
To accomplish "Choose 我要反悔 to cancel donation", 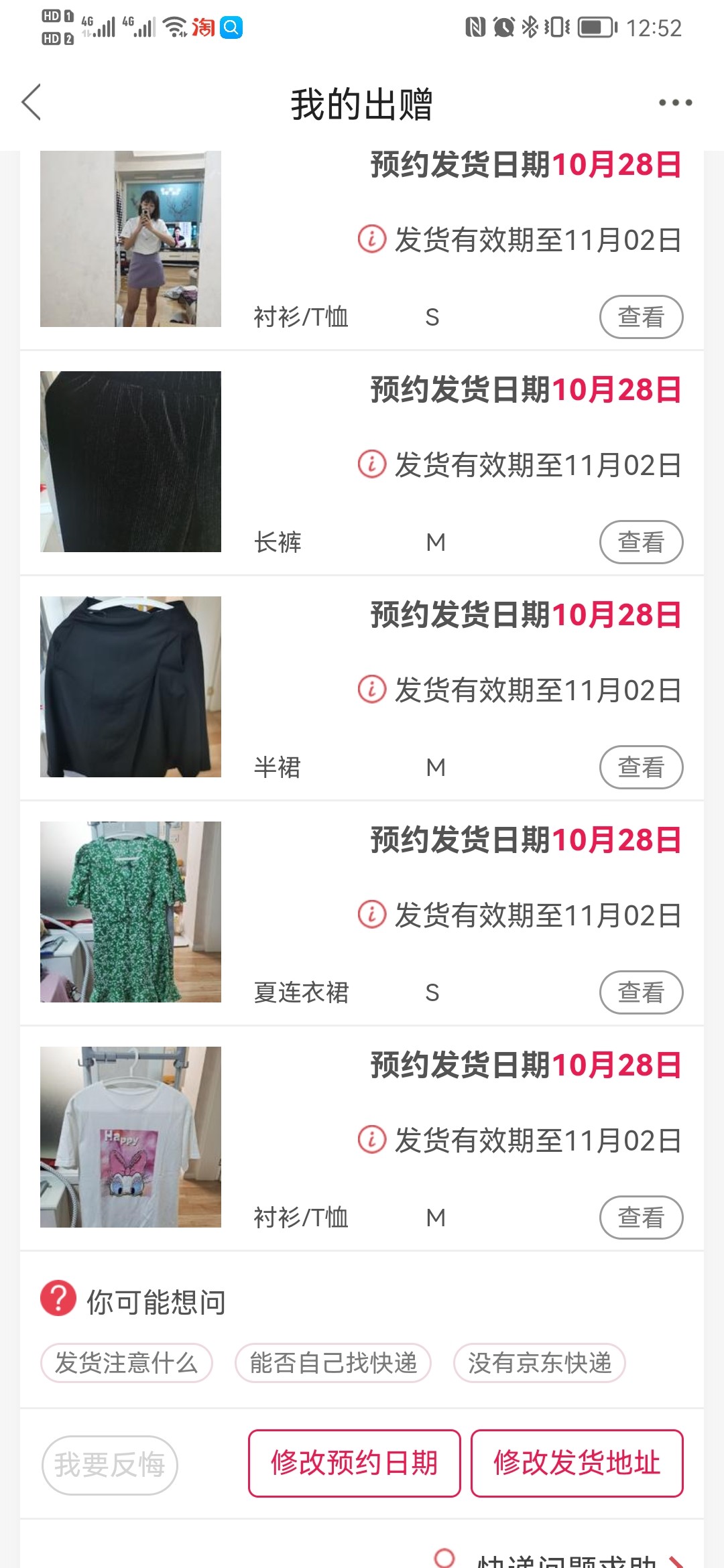I will (x=110, y=1465).
